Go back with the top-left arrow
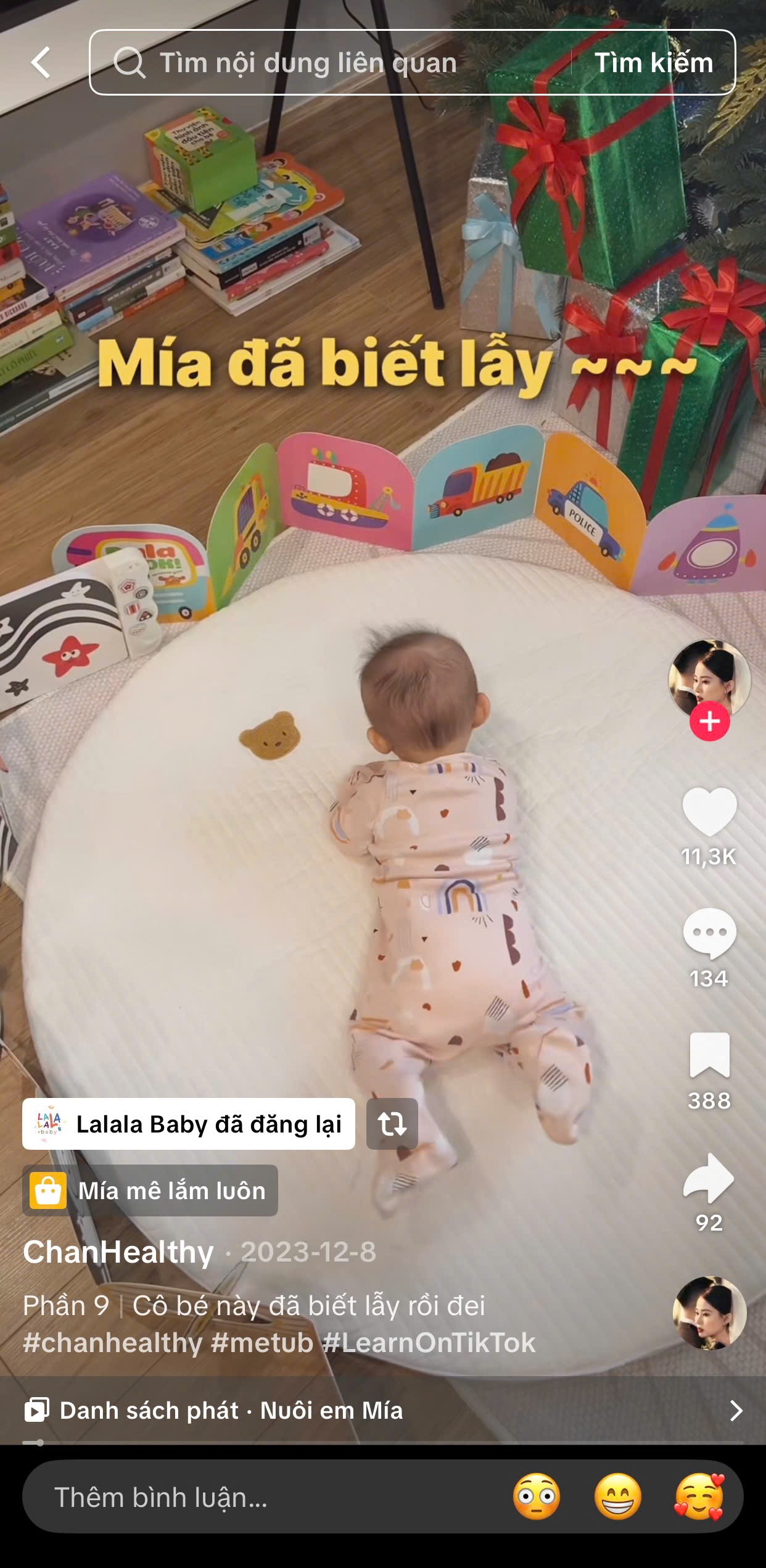Image resolution: width=766 pixels, height=1568 pixels. [x=41, y=62]
